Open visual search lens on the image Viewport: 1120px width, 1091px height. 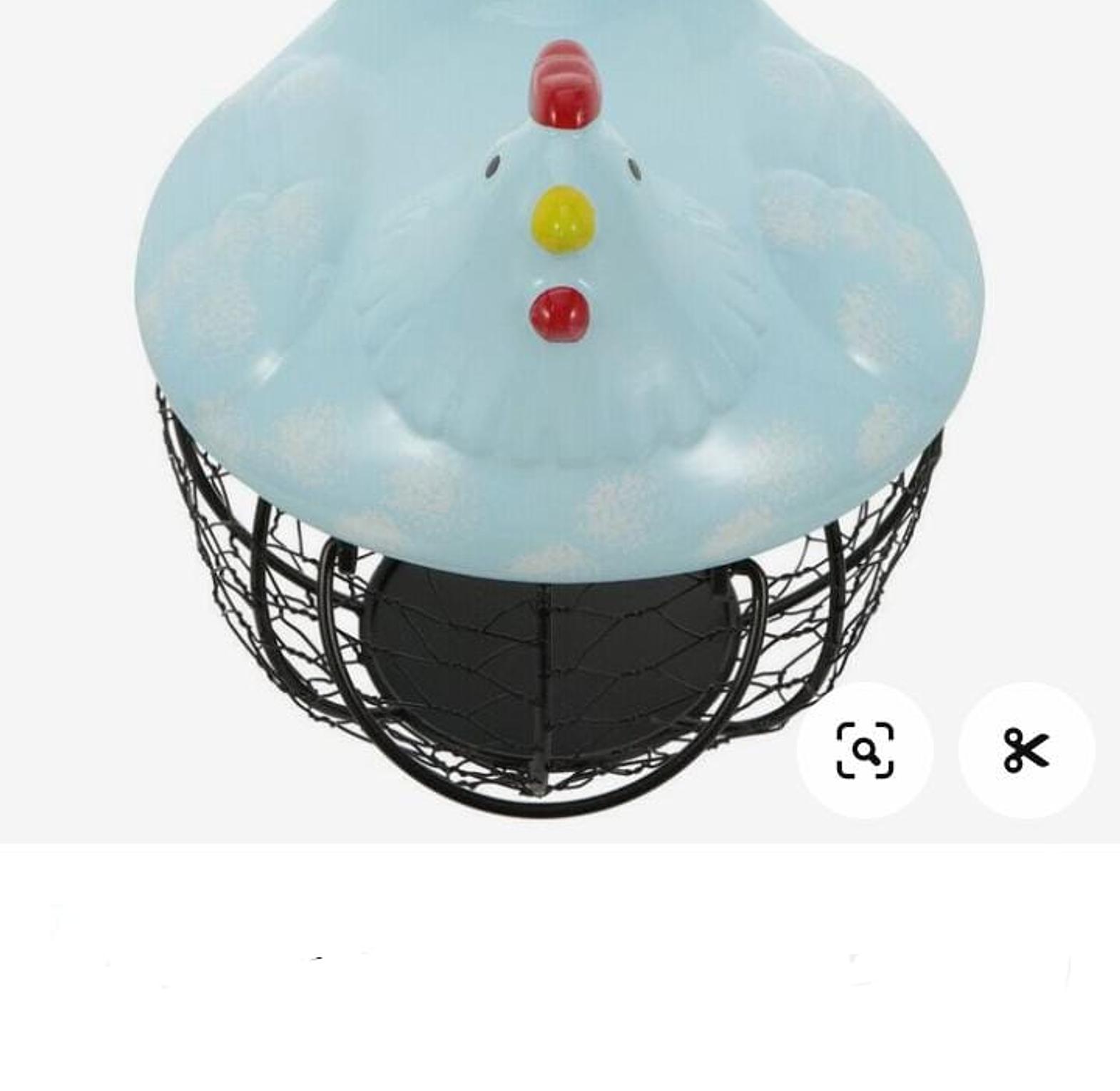coord(865,750)
